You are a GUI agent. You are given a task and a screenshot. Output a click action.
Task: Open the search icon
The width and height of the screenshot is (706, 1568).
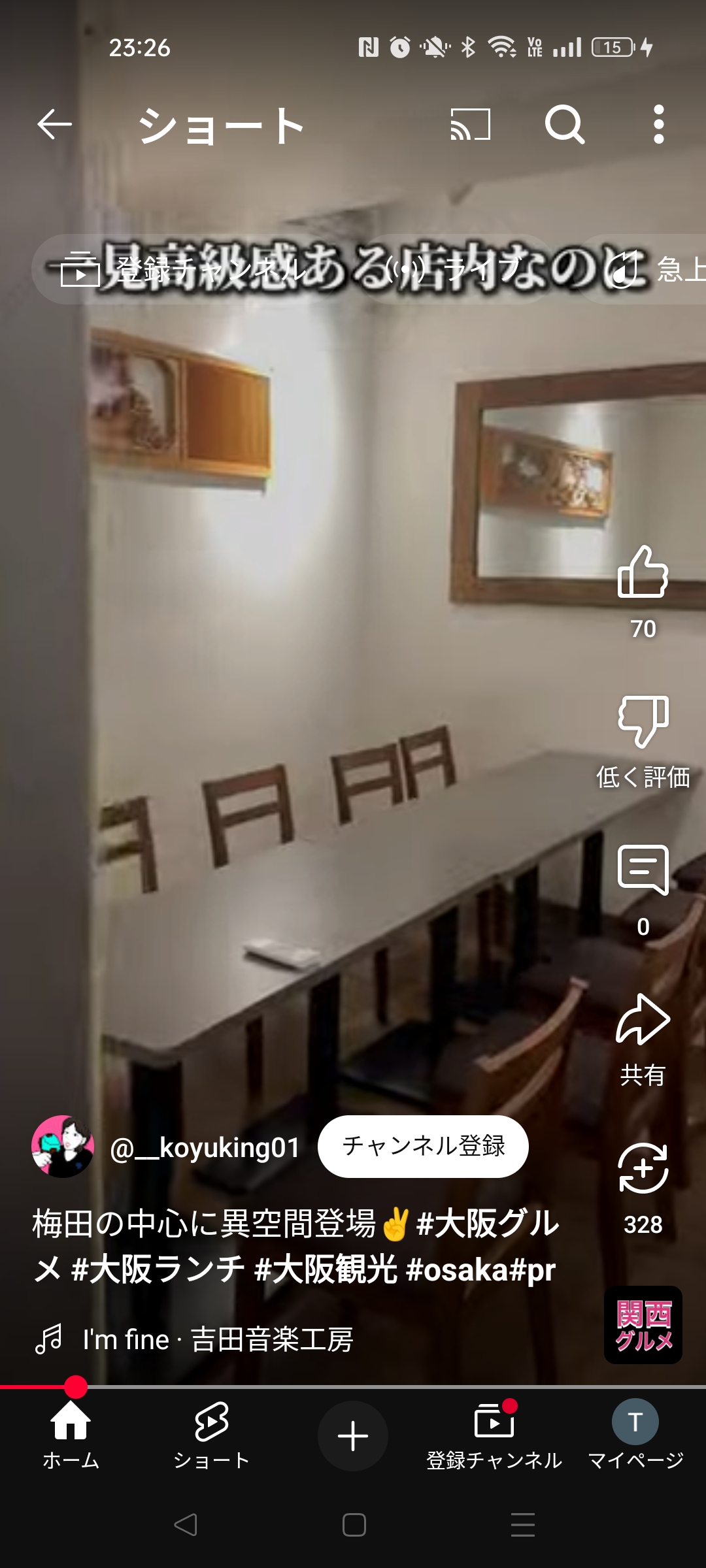(565, 125)
